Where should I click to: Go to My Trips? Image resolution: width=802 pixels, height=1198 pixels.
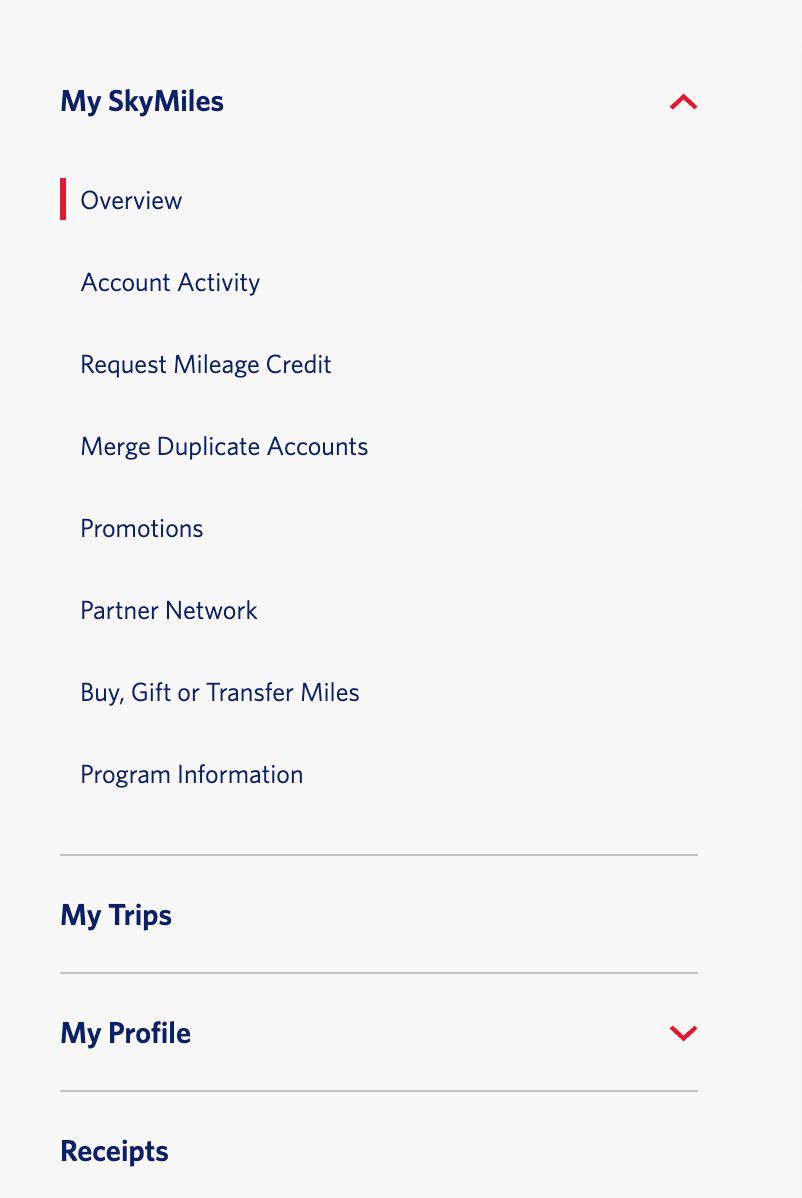coord(116,914)
